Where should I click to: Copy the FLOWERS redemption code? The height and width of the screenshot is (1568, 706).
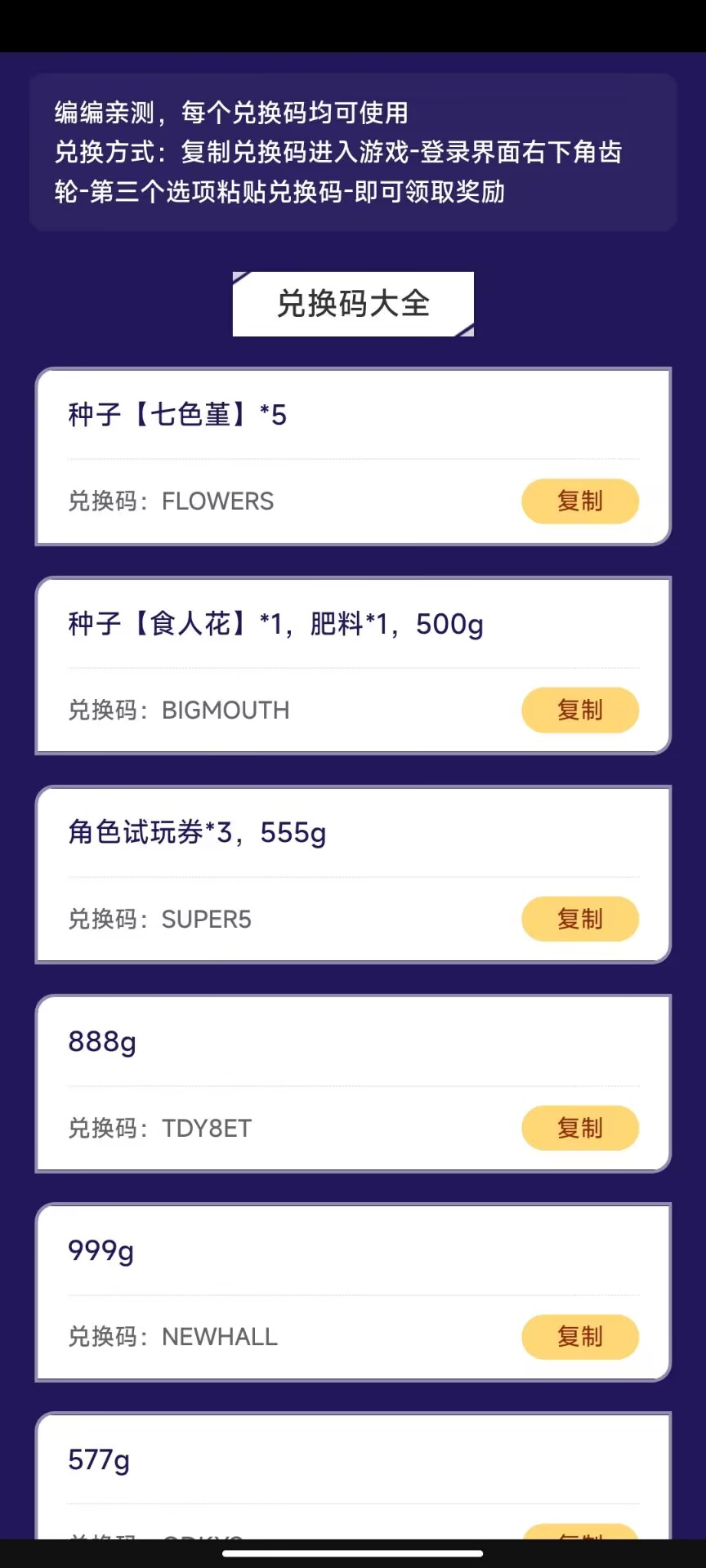click(x=579, y=501)
